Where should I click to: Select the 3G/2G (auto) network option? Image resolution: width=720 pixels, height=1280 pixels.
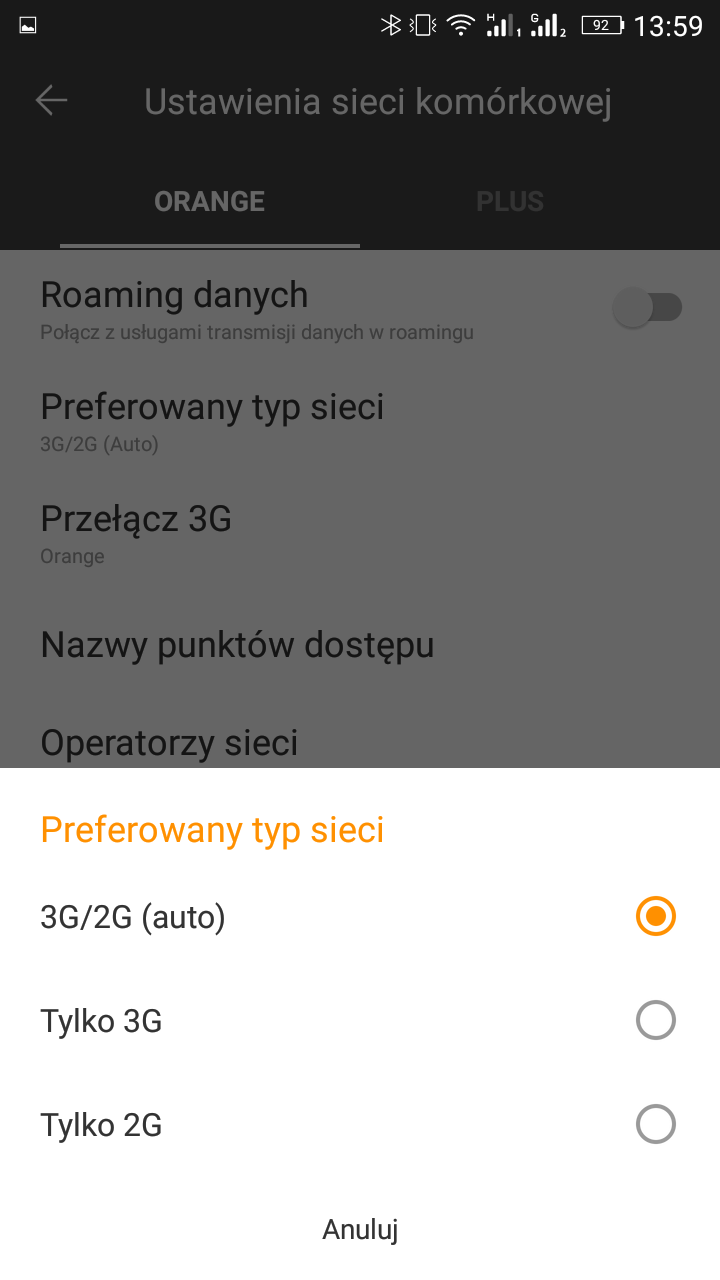[x=656, y=917]
